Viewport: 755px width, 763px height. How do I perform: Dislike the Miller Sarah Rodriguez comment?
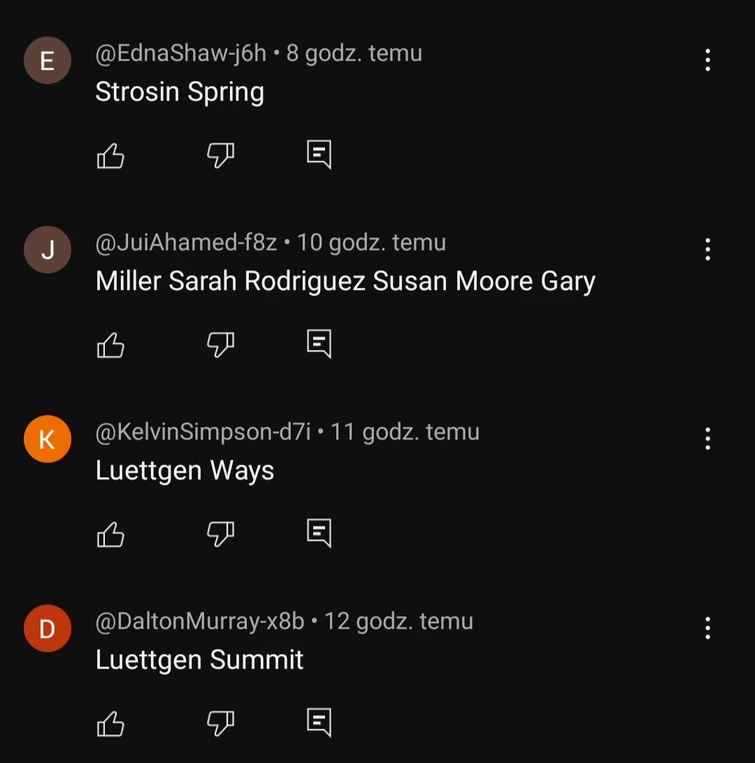pos(220,345)
